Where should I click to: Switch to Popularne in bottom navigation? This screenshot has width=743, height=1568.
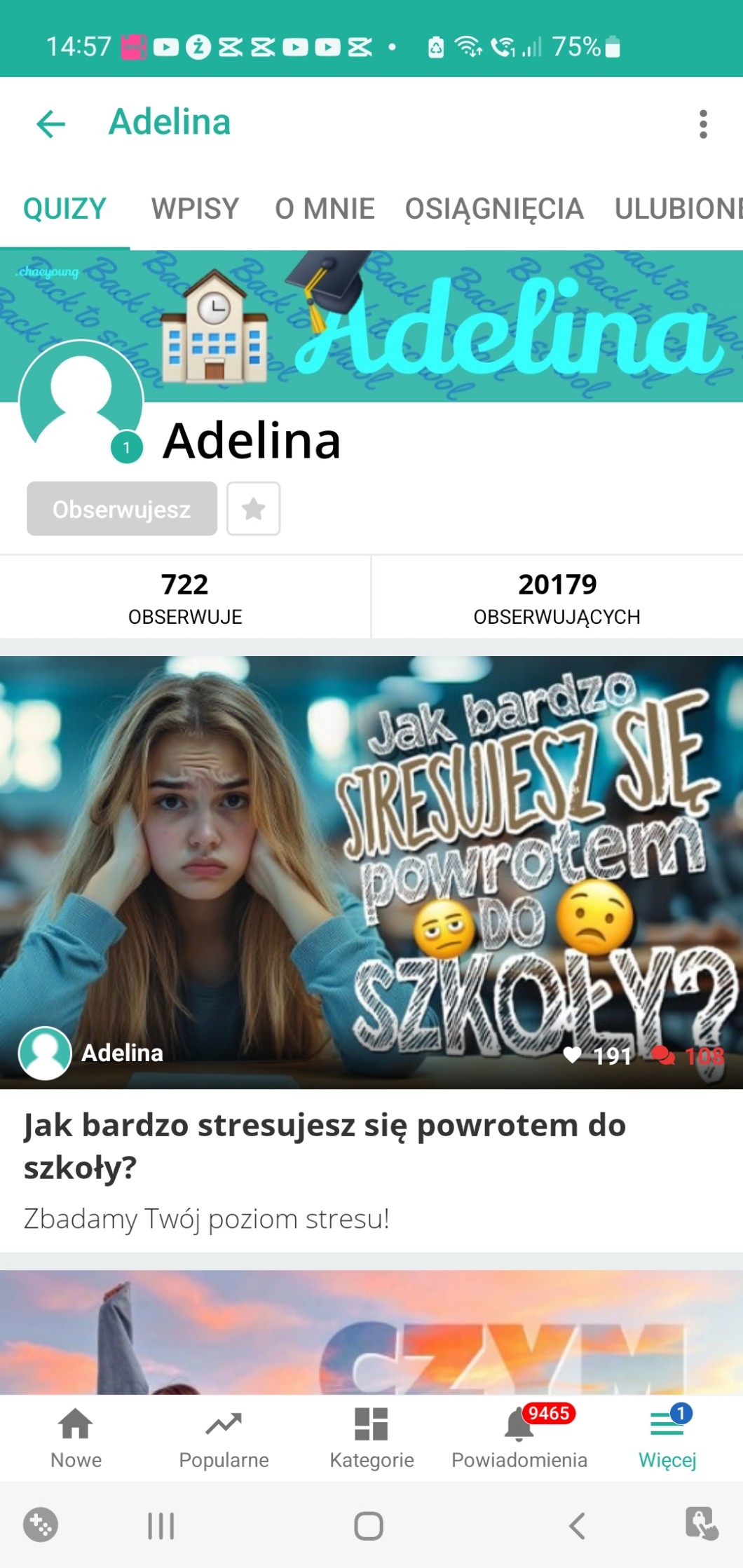[x=224, y=1438]
